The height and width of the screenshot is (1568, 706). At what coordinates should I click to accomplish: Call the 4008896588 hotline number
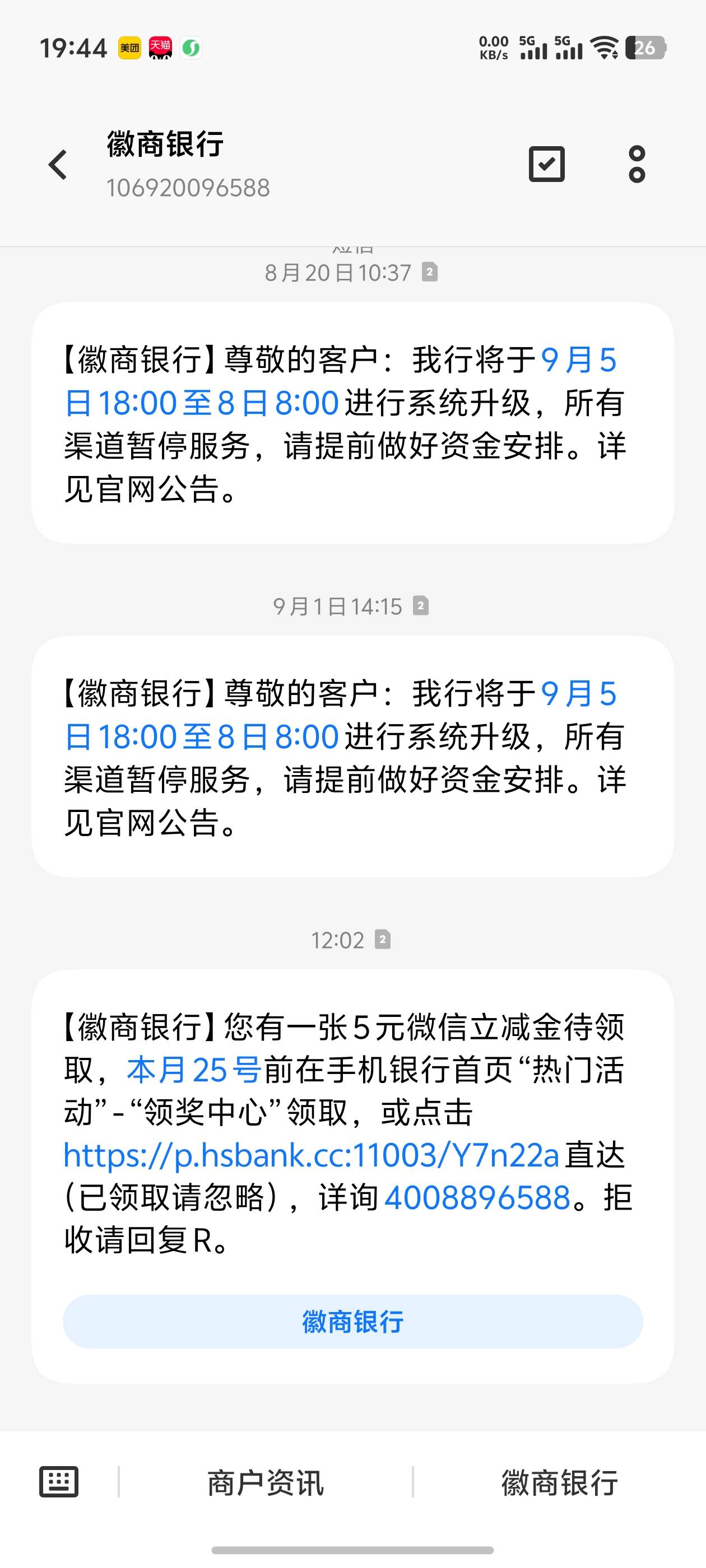477,1198
